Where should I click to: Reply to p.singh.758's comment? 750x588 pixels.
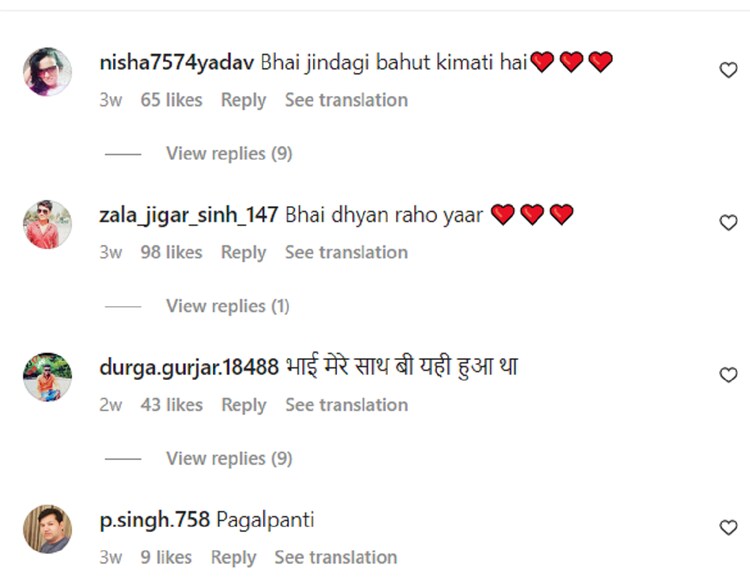click(233, 557)
